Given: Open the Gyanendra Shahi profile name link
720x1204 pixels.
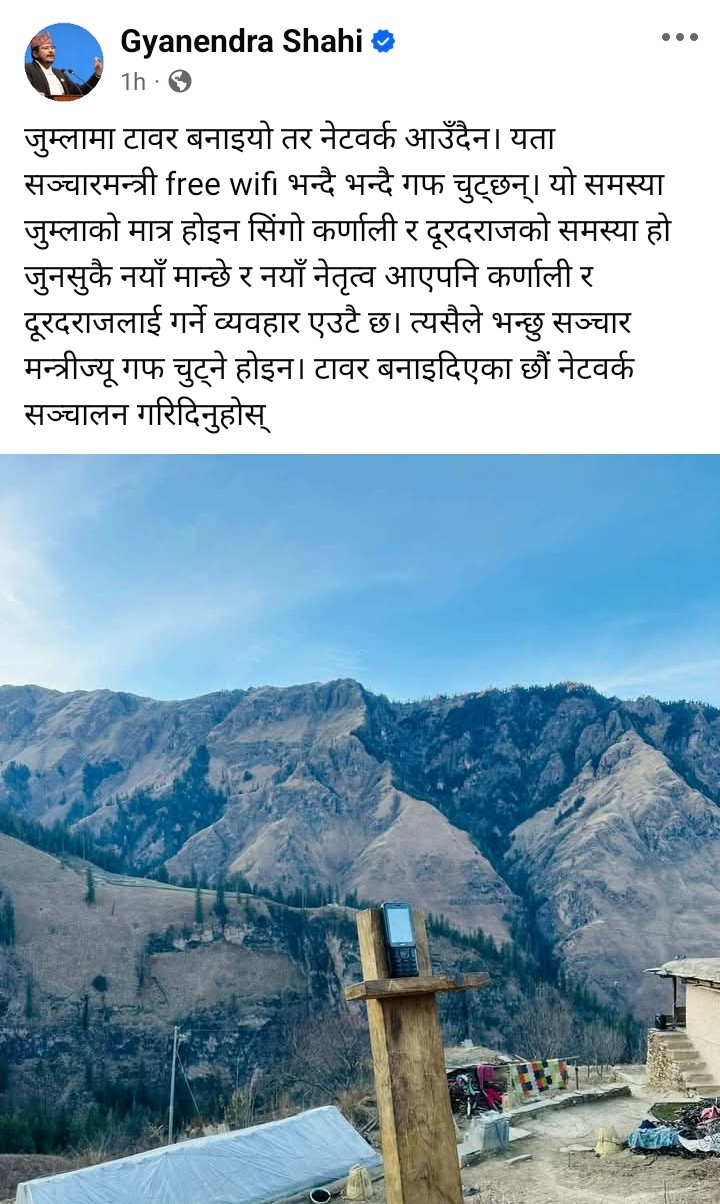Looking at the screenshot, I should (x=244, y=41).
